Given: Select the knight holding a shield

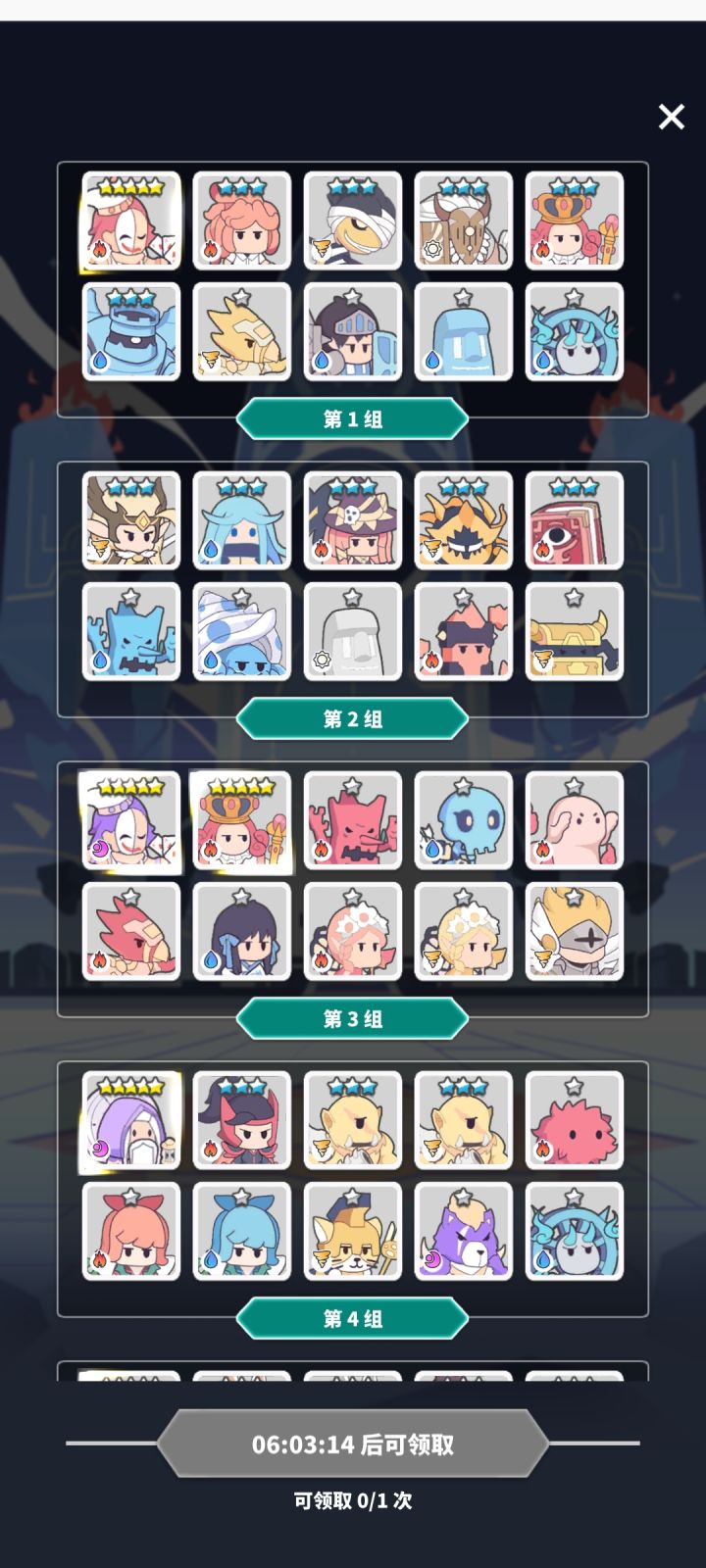Looking at the screenshot, I should click(353, 333).
